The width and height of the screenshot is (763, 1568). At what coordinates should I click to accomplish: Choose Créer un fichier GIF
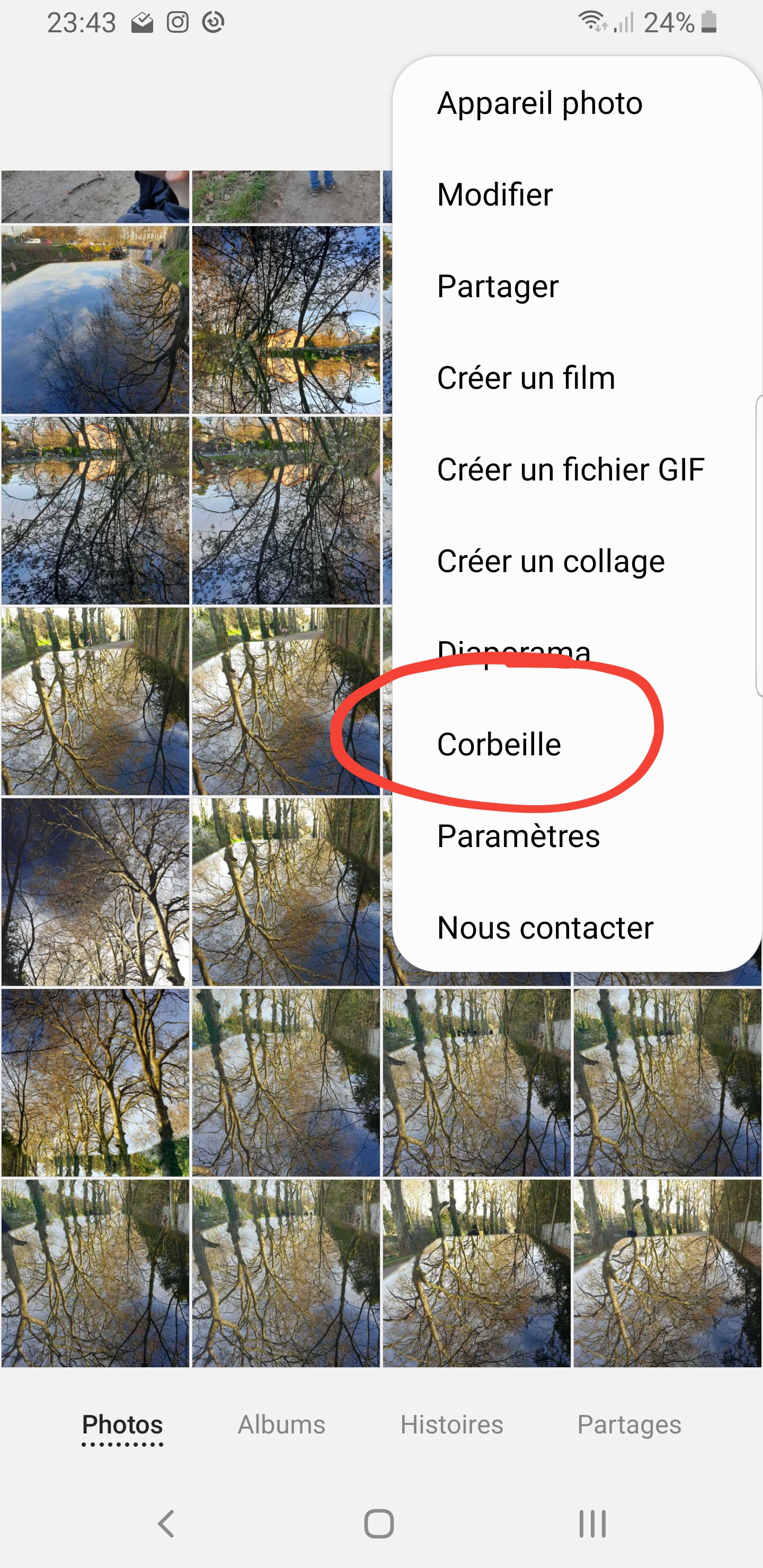(571, 470)
